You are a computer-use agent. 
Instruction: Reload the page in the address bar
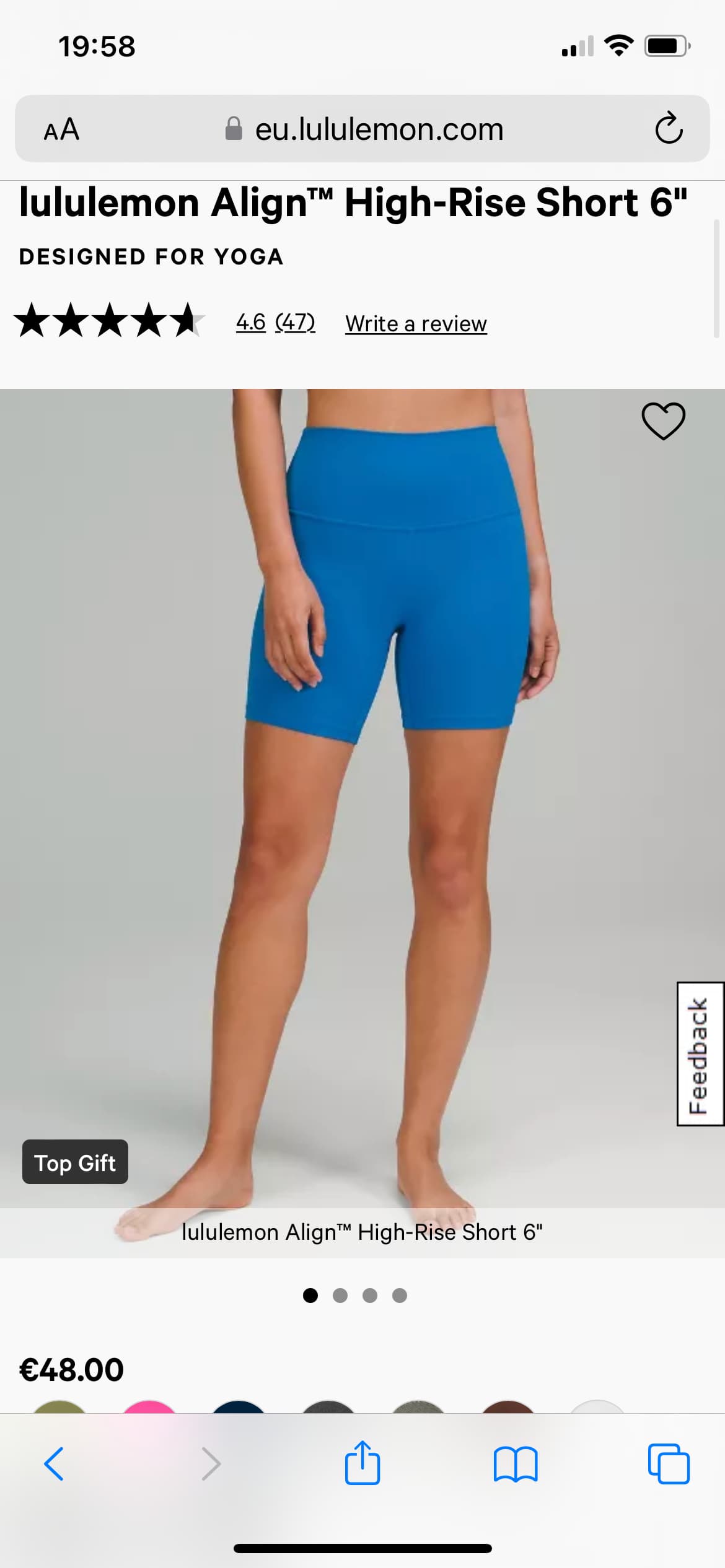tap(669, 128)
